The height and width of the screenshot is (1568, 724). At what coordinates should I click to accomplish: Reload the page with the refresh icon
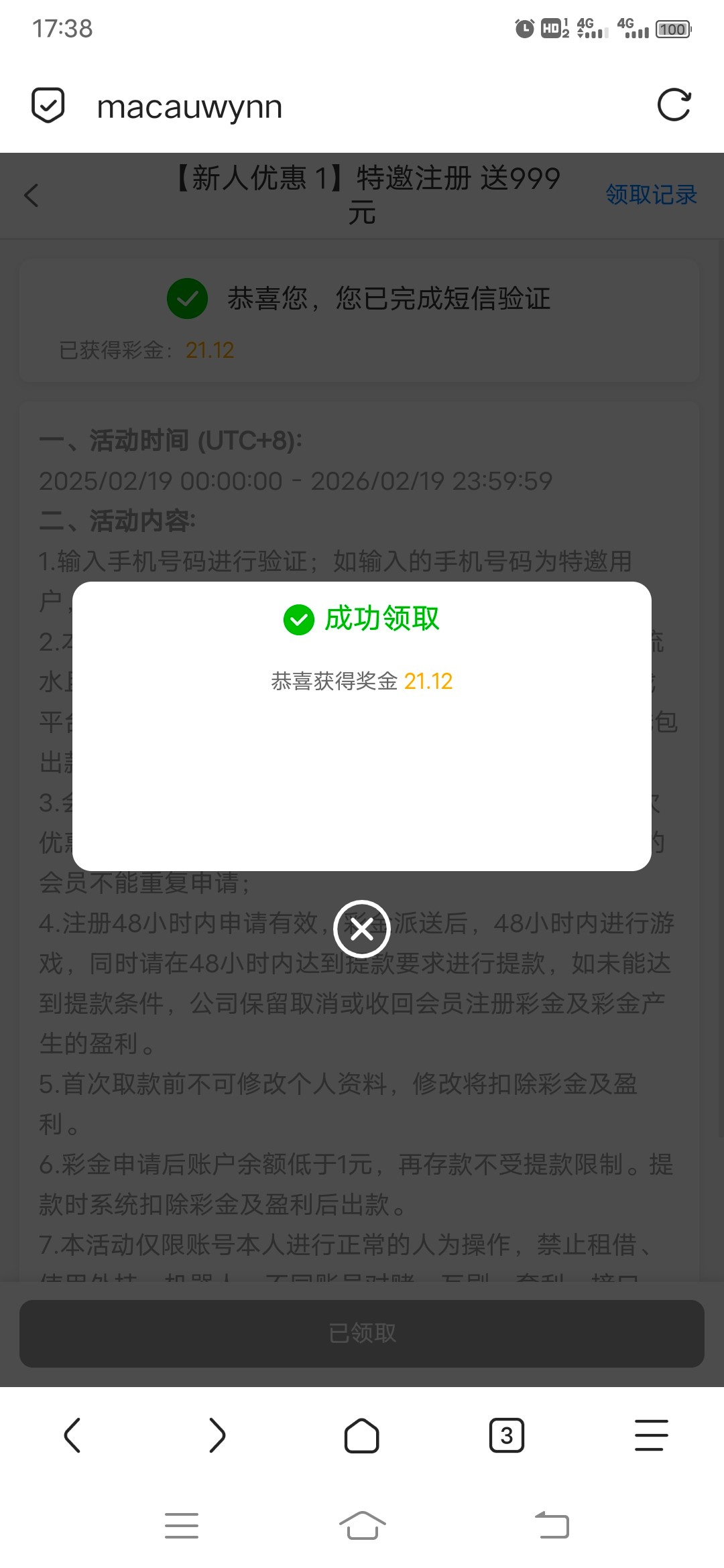tap(674, 105)
